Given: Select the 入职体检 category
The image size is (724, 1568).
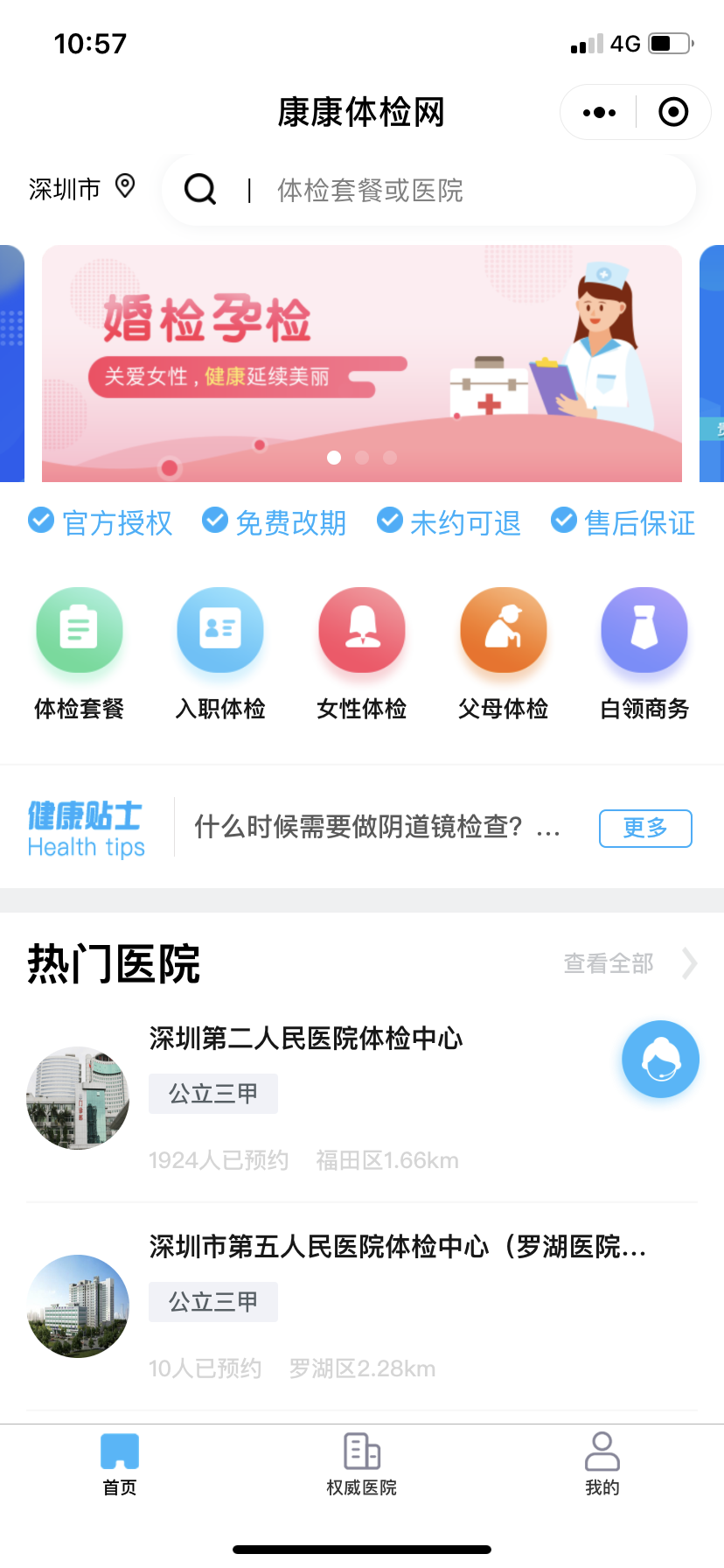Looking at the screenshot, I should [x=220, y=654].
